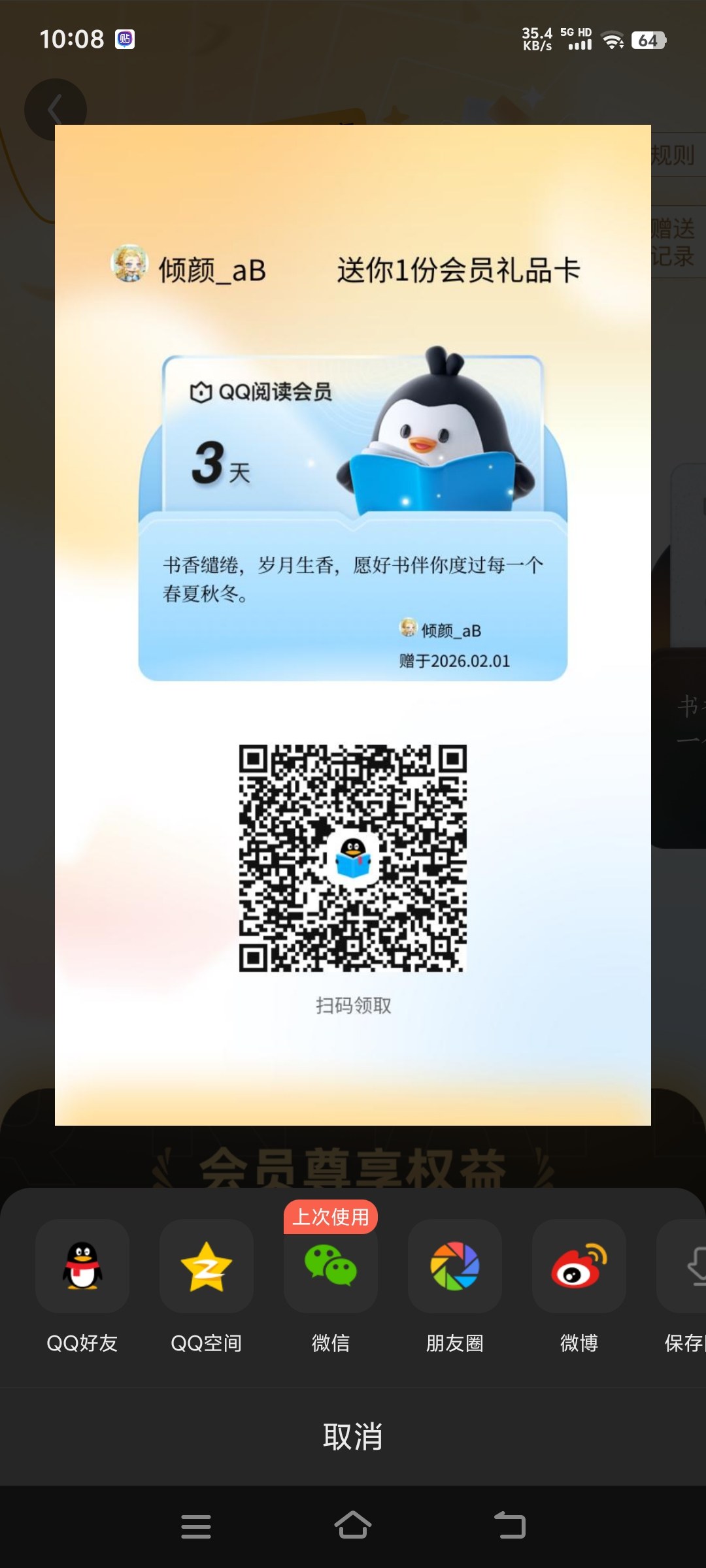Share the gift card on 微博
Image resolution: width=706 pixels, height=1568 pixels.
pyautogui.click(x=579, y=1267)
